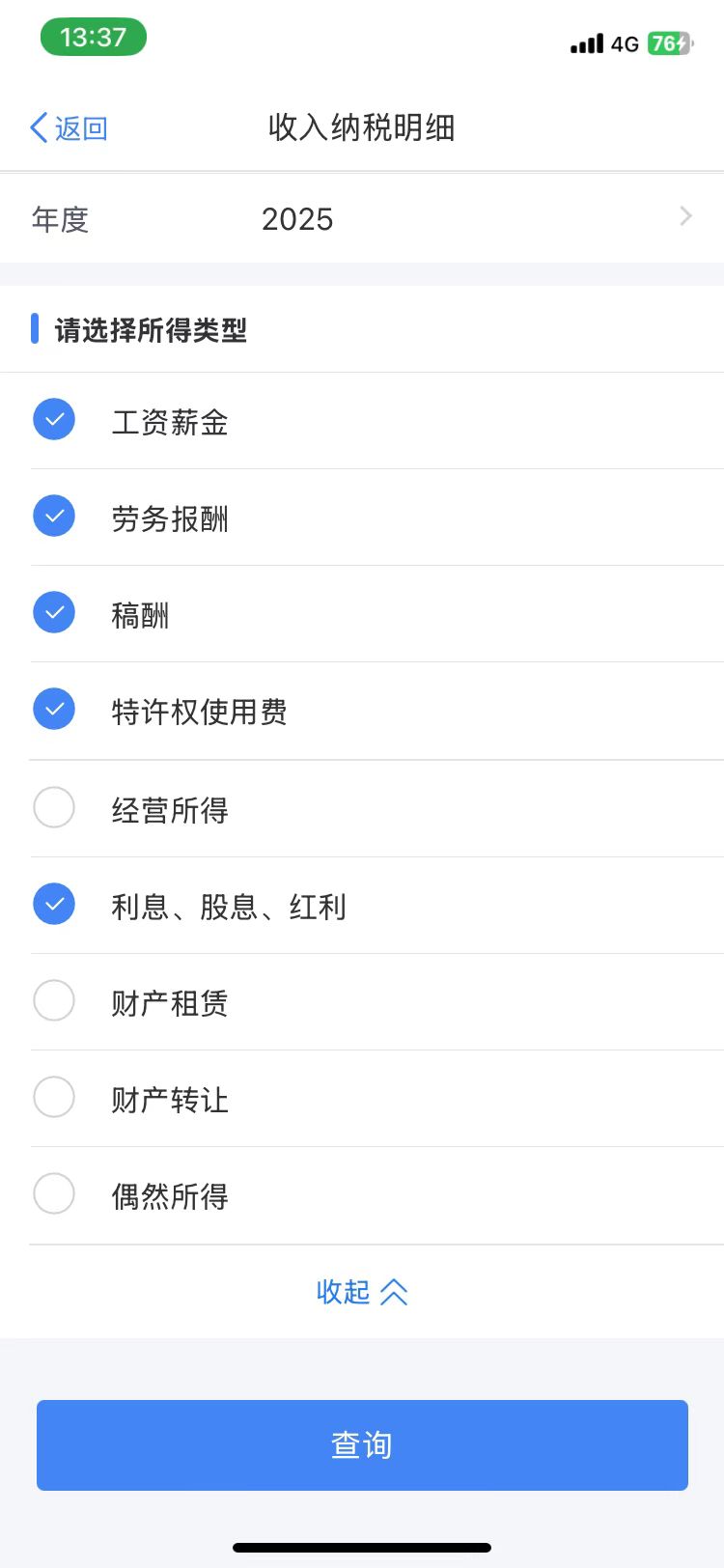Untick the 稿酬 option
The image size is (724, 1568).
click(x=54, y=613)
